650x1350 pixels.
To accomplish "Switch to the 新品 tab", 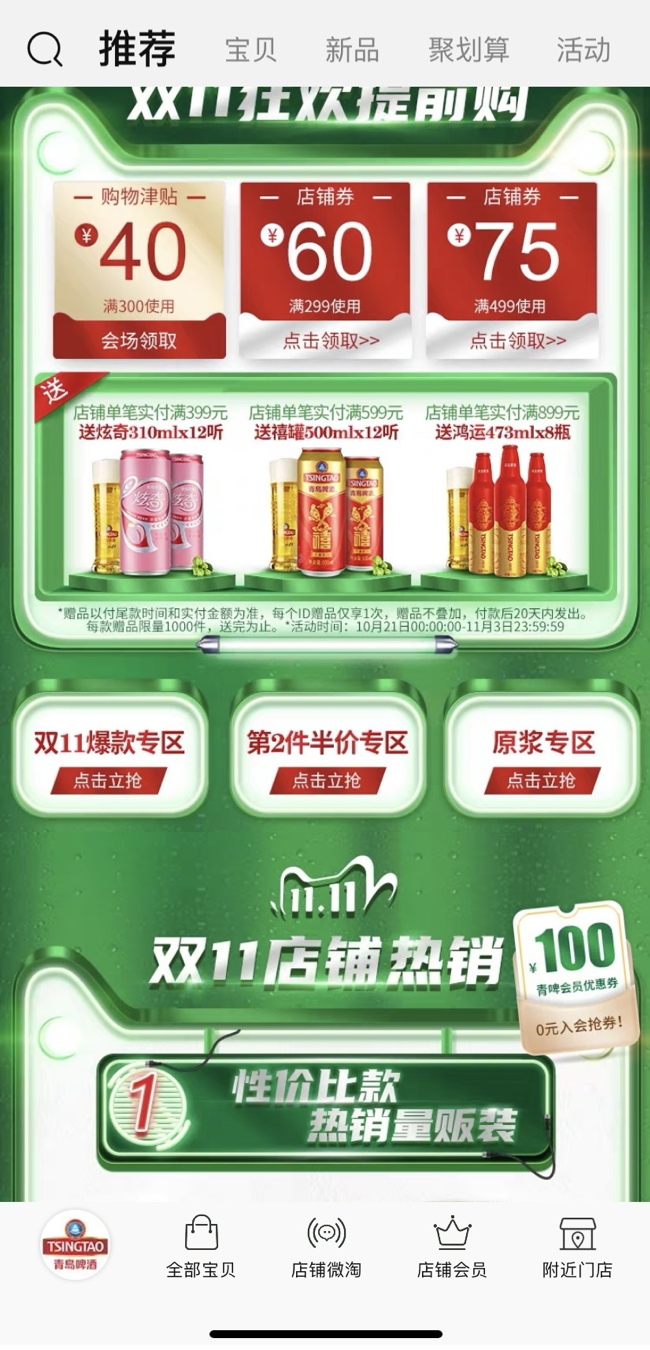I will [352, 50].
